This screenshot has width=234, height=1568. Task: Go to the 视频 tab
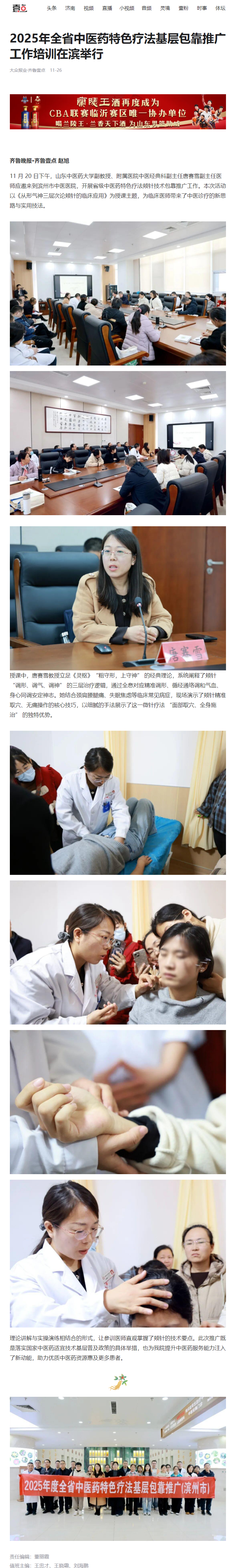(88, 9)
